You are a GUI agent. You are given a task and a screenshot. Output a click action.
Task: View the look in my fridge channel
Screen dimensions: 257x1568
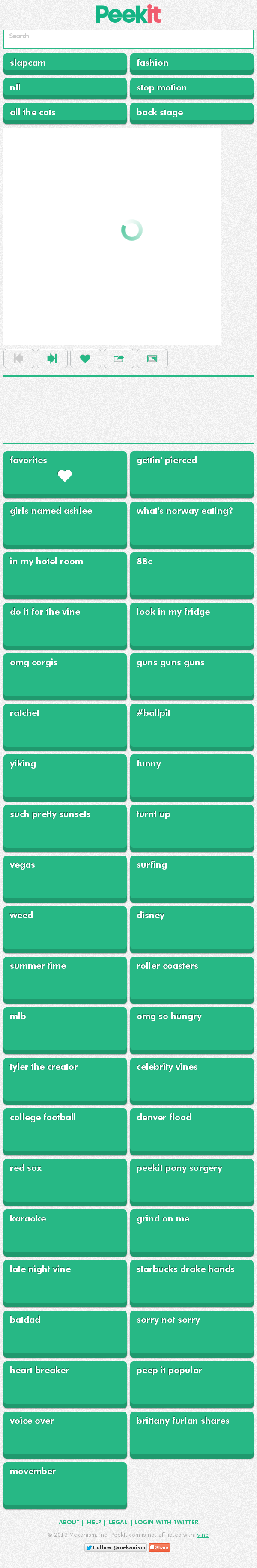191,625
